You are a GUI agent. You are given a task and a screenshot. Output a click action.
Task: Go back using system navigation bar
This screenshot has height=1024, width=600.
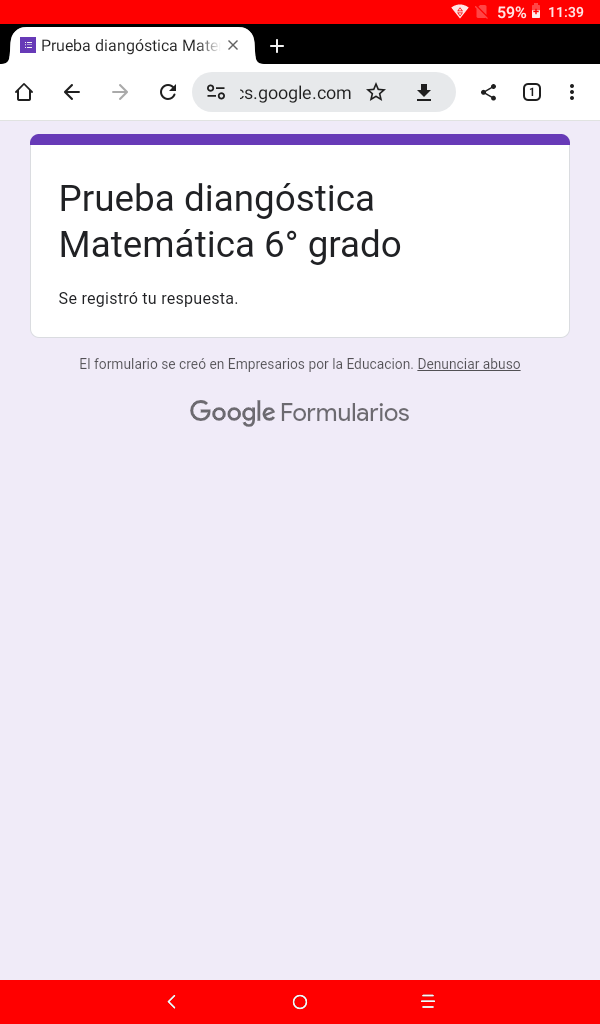pos(172,1002)
